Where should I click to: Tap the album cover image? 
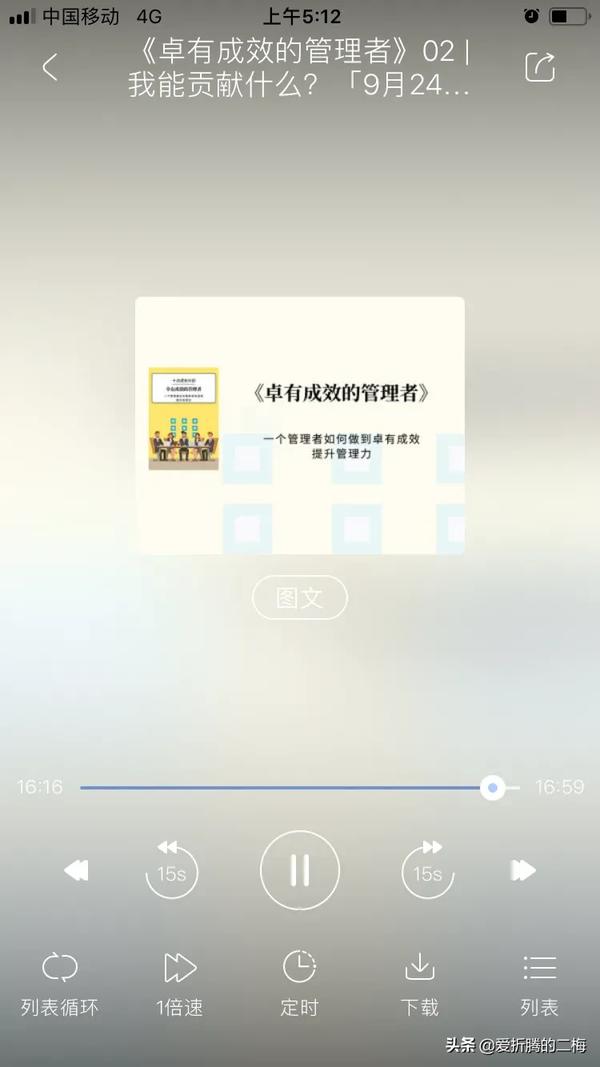pyautogui.click(x=299, y=425)
